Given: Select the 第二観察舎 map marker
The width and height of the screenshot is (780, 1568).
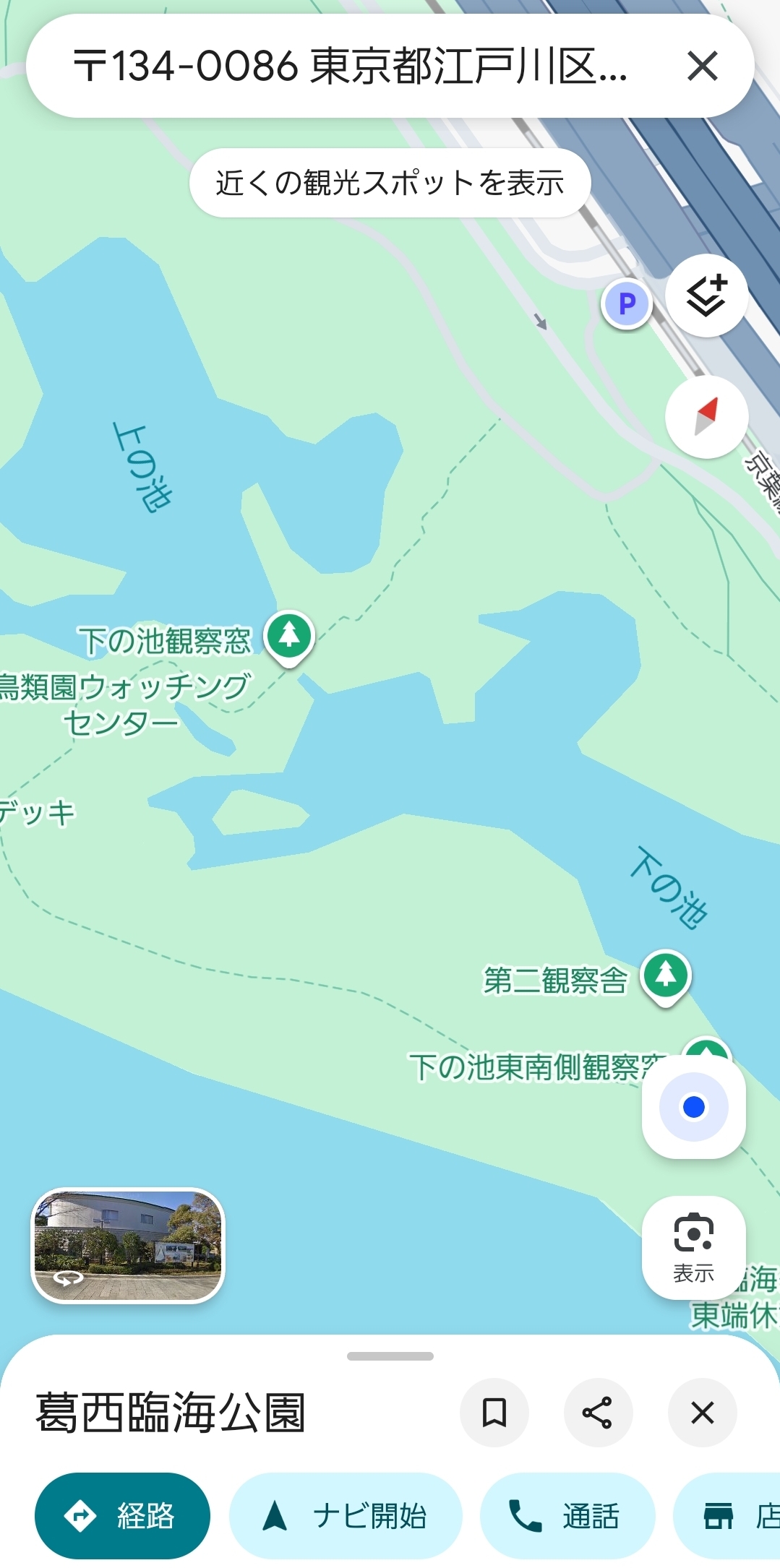Looking at the screenshot, I should coord(666,975).
